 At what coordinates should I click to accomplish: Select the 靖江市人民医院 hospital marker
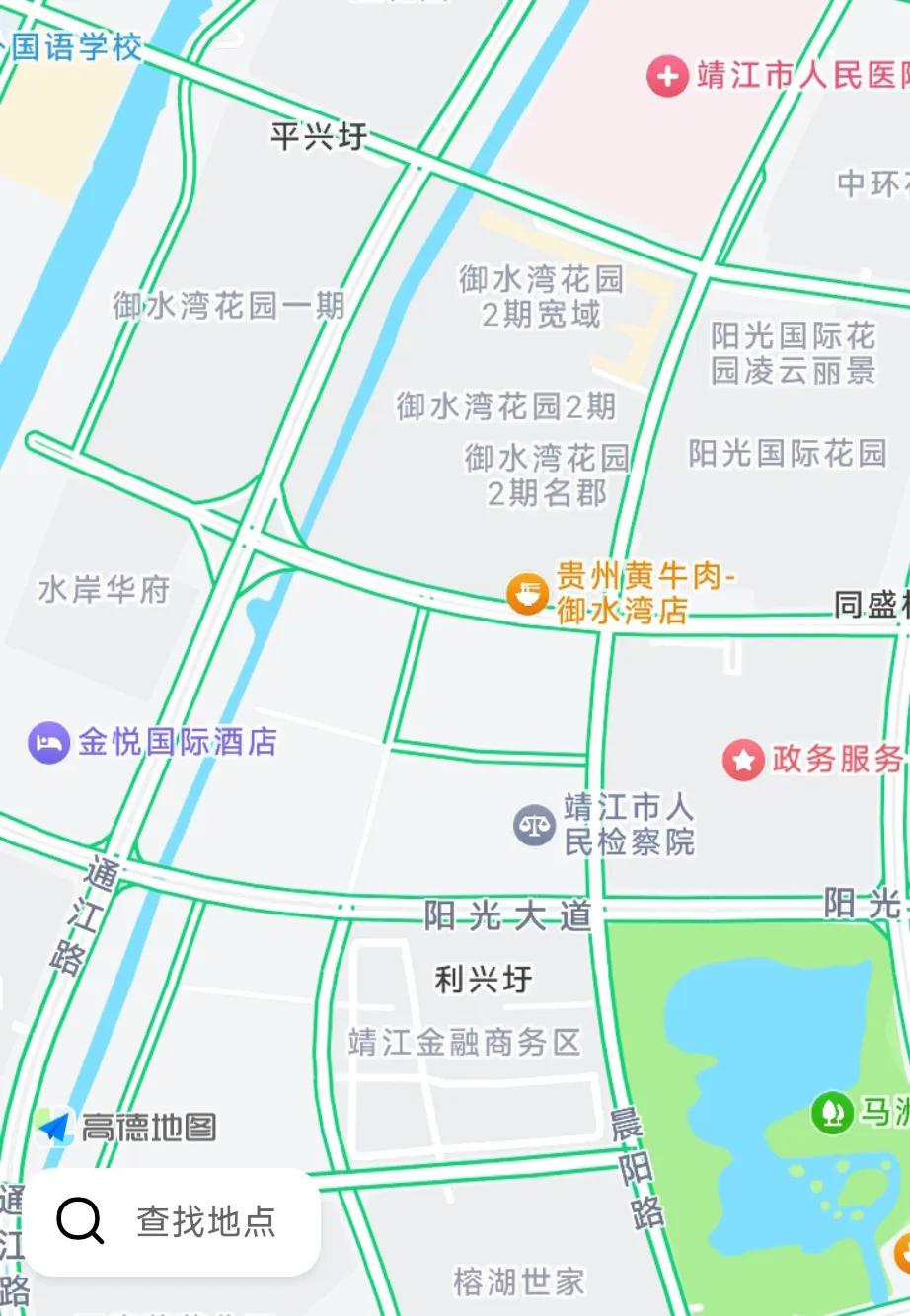[x=667, y=76]
